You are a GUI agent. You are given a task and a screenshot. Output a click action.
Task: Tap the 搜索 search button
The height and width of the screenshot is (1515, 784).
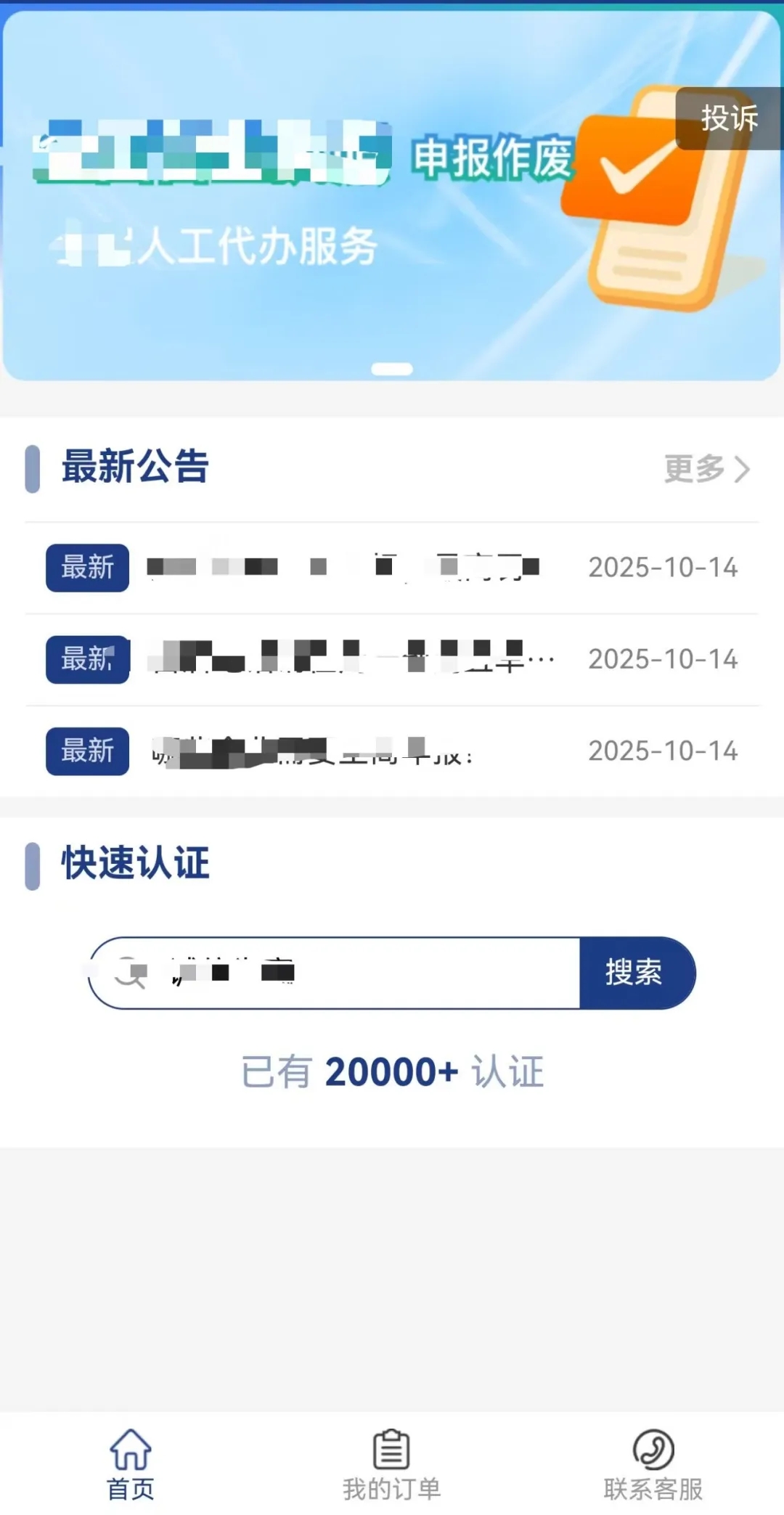coord(635,973)
